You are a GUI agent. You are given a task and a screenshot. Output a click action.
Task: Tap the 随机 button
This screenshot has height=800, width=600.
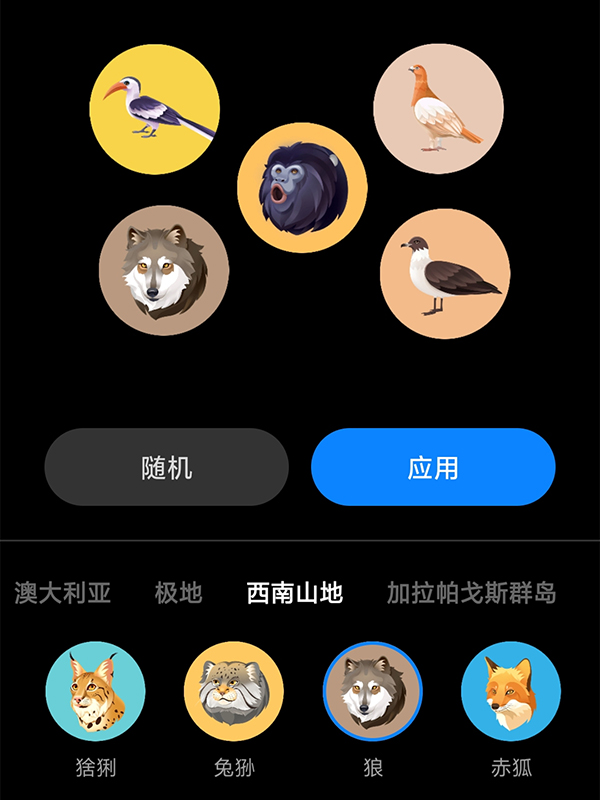(x=166, y=467)
